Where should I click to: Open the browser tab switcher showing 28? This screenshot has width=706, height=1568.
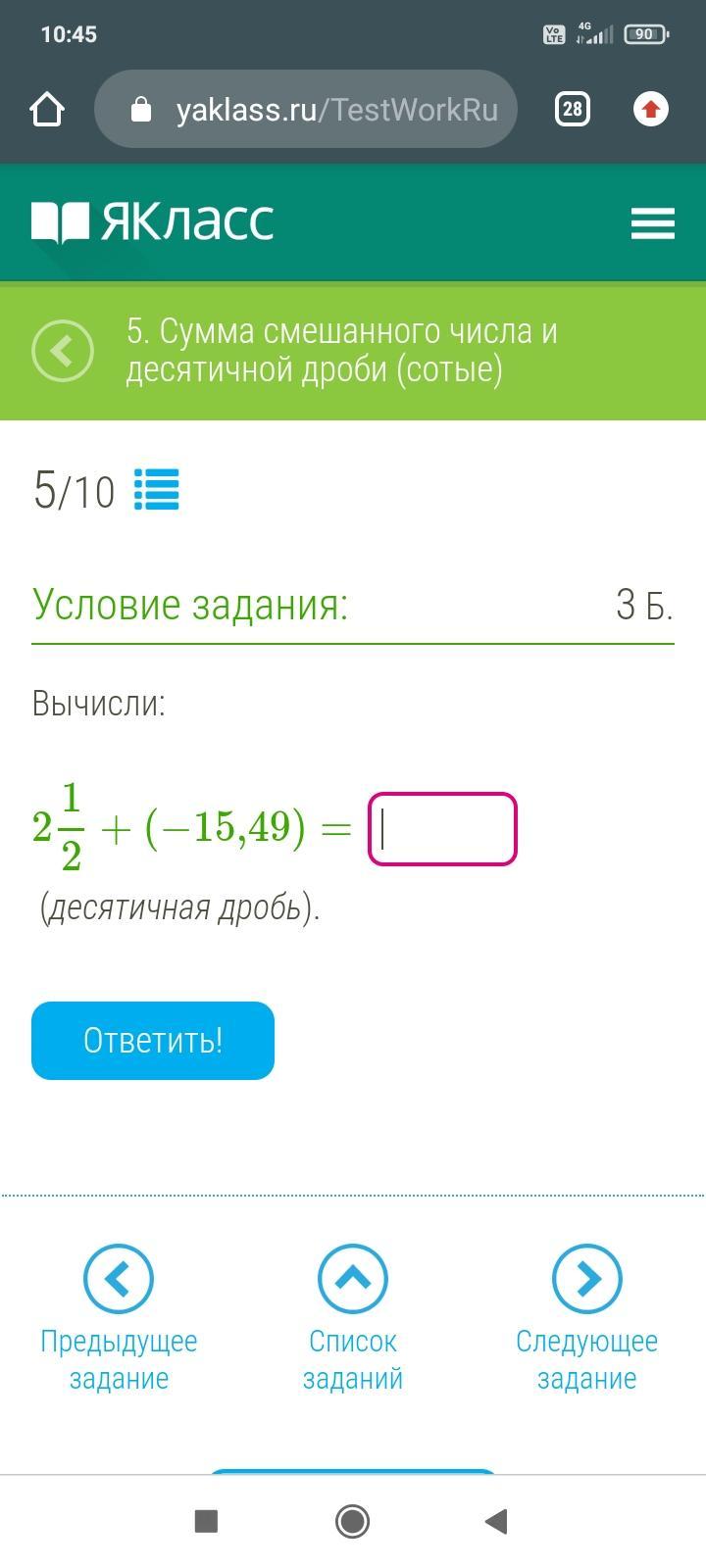[573, 109]
